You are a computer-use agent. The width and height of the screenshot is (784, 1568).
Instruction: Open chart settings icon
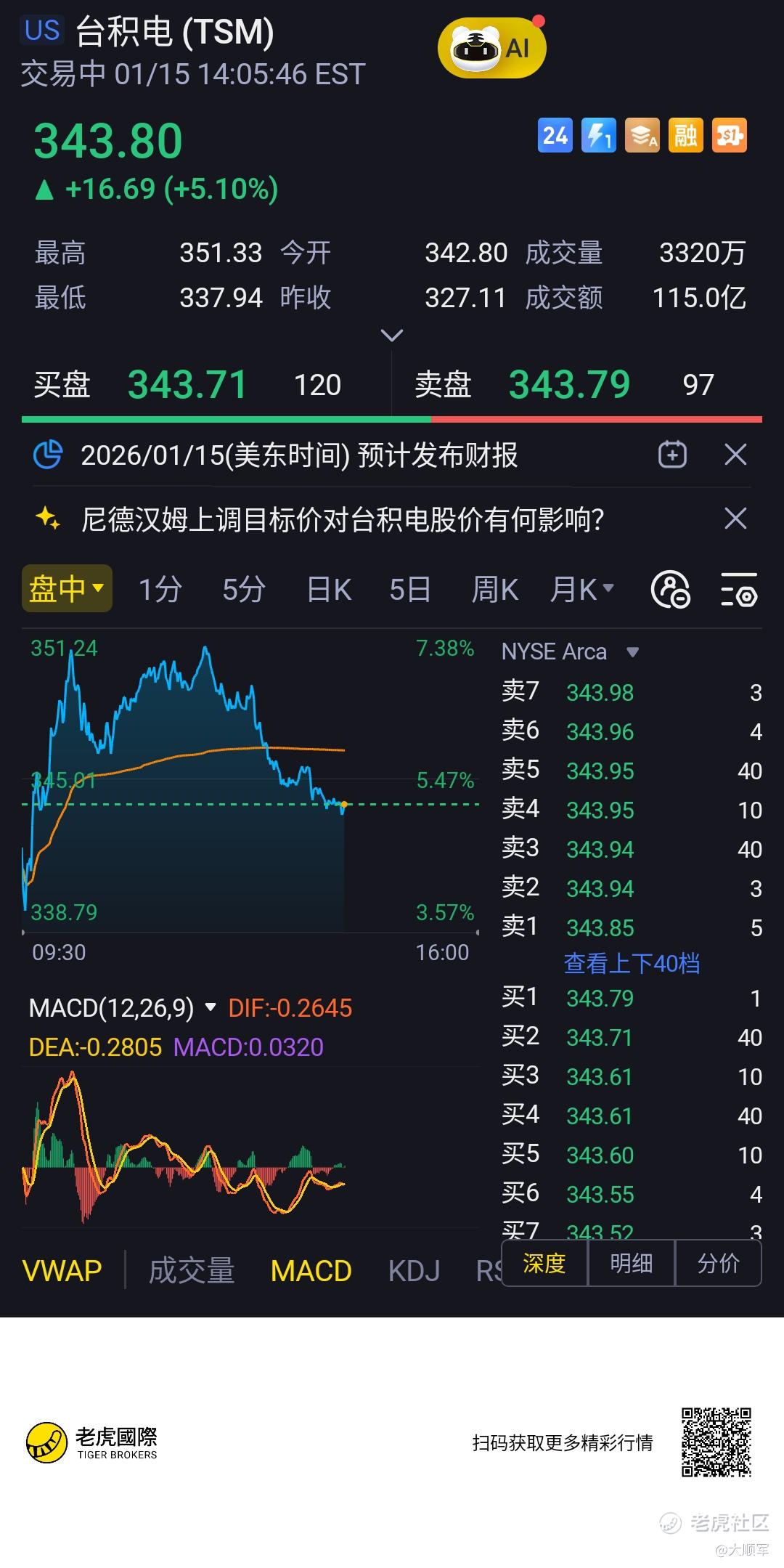tap(739, 589)
